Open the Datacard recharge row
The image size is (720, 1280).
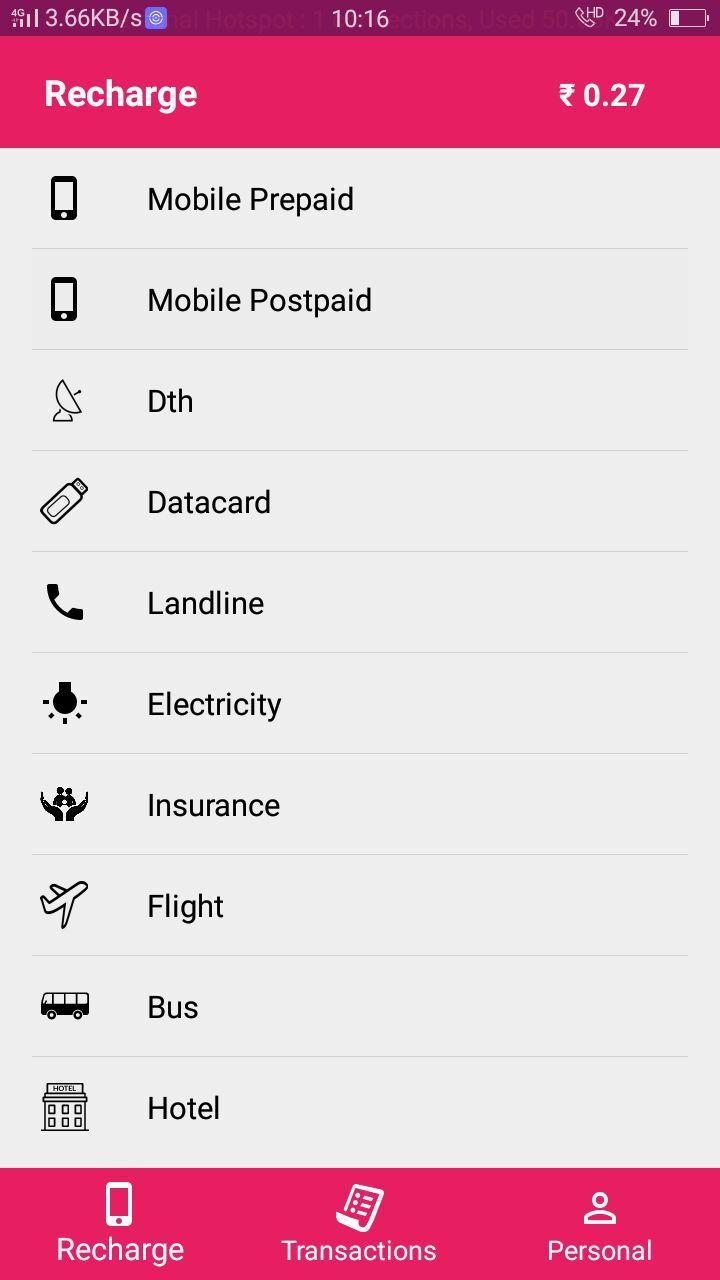(x=209, y=502)
